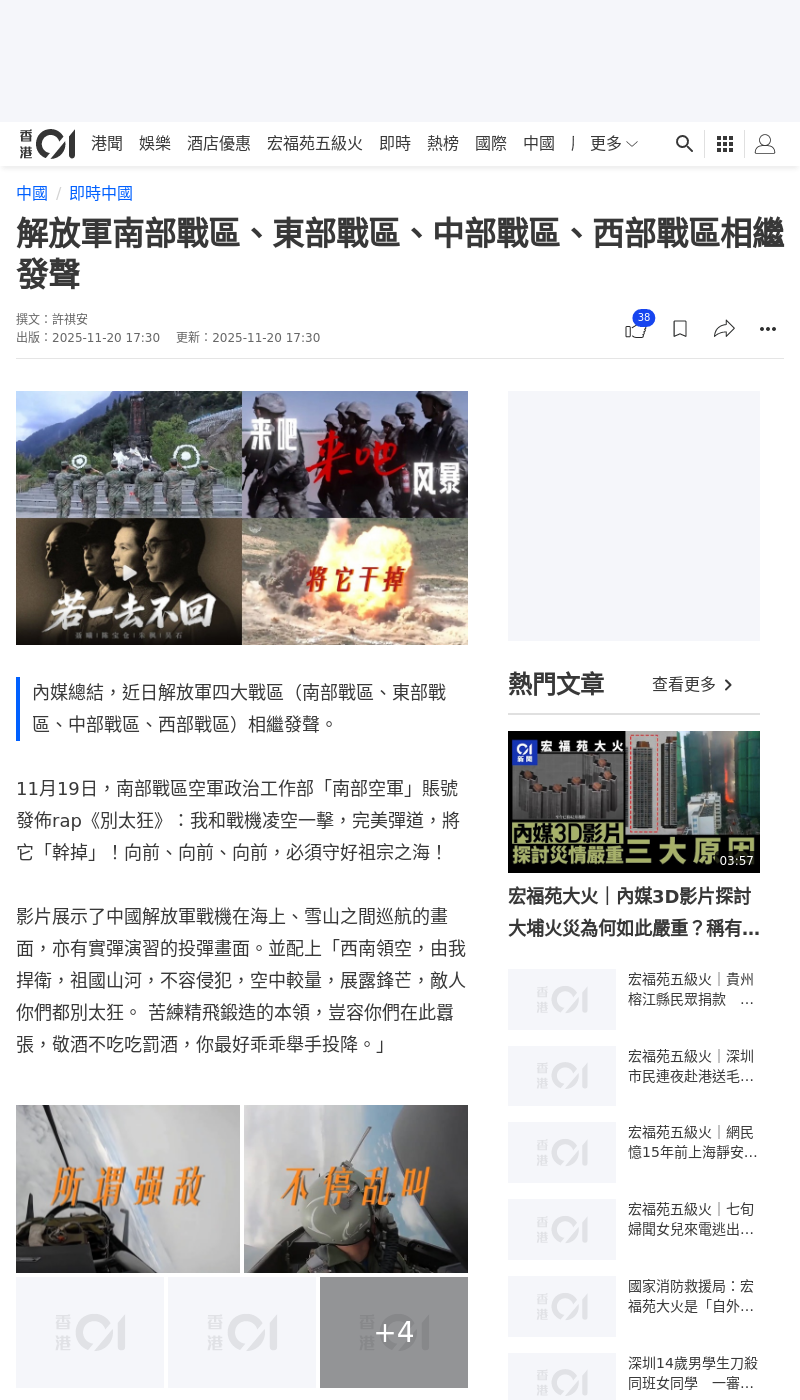Screen dimensions: 800x1400
Task: Bookmark this article
Action: pos(680,329)
